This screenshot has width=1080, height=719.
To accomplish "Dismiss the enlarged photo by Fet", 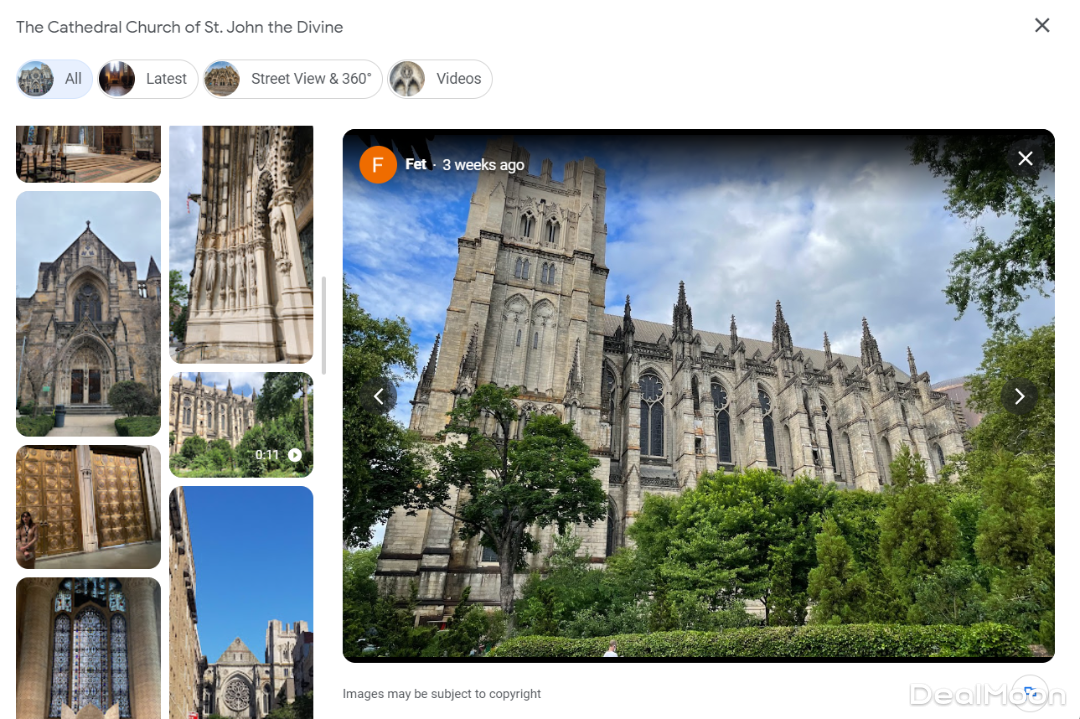I will click(x=1025, y=158).
